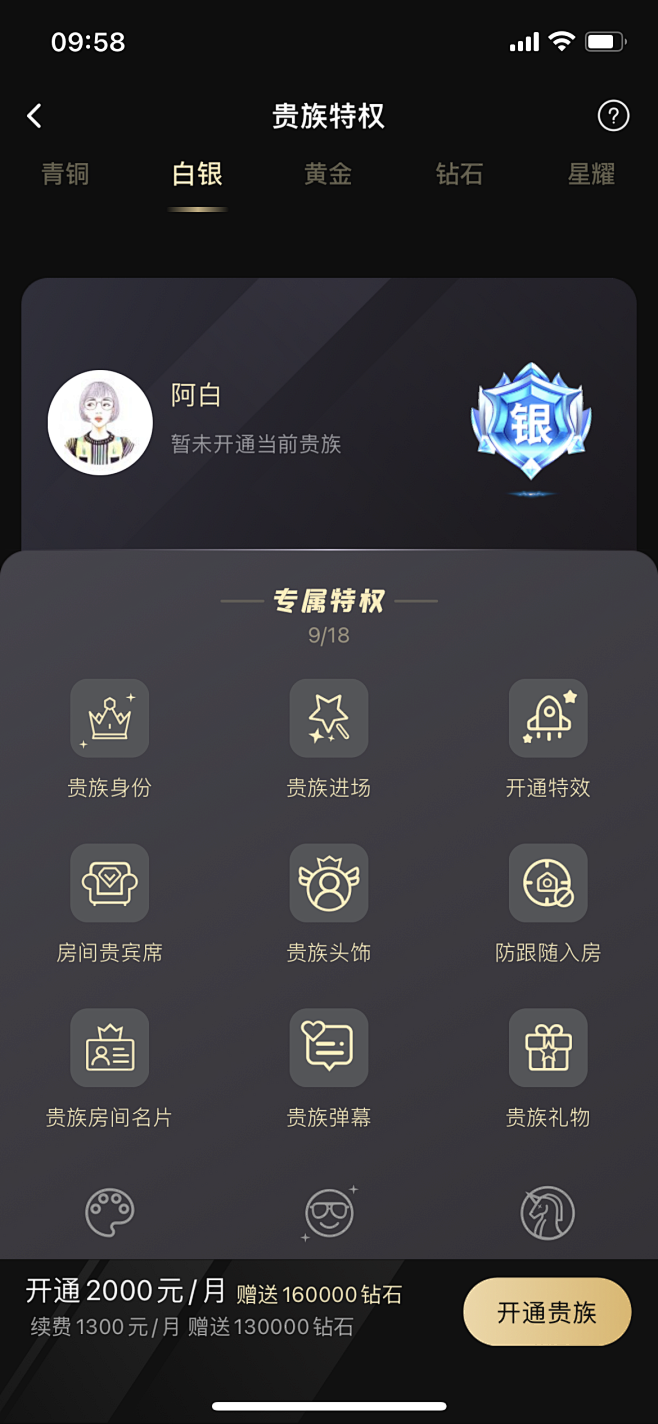658x1424 pixels.
Task: Tap the 开通贵族 button
Action: (547, 1312)
